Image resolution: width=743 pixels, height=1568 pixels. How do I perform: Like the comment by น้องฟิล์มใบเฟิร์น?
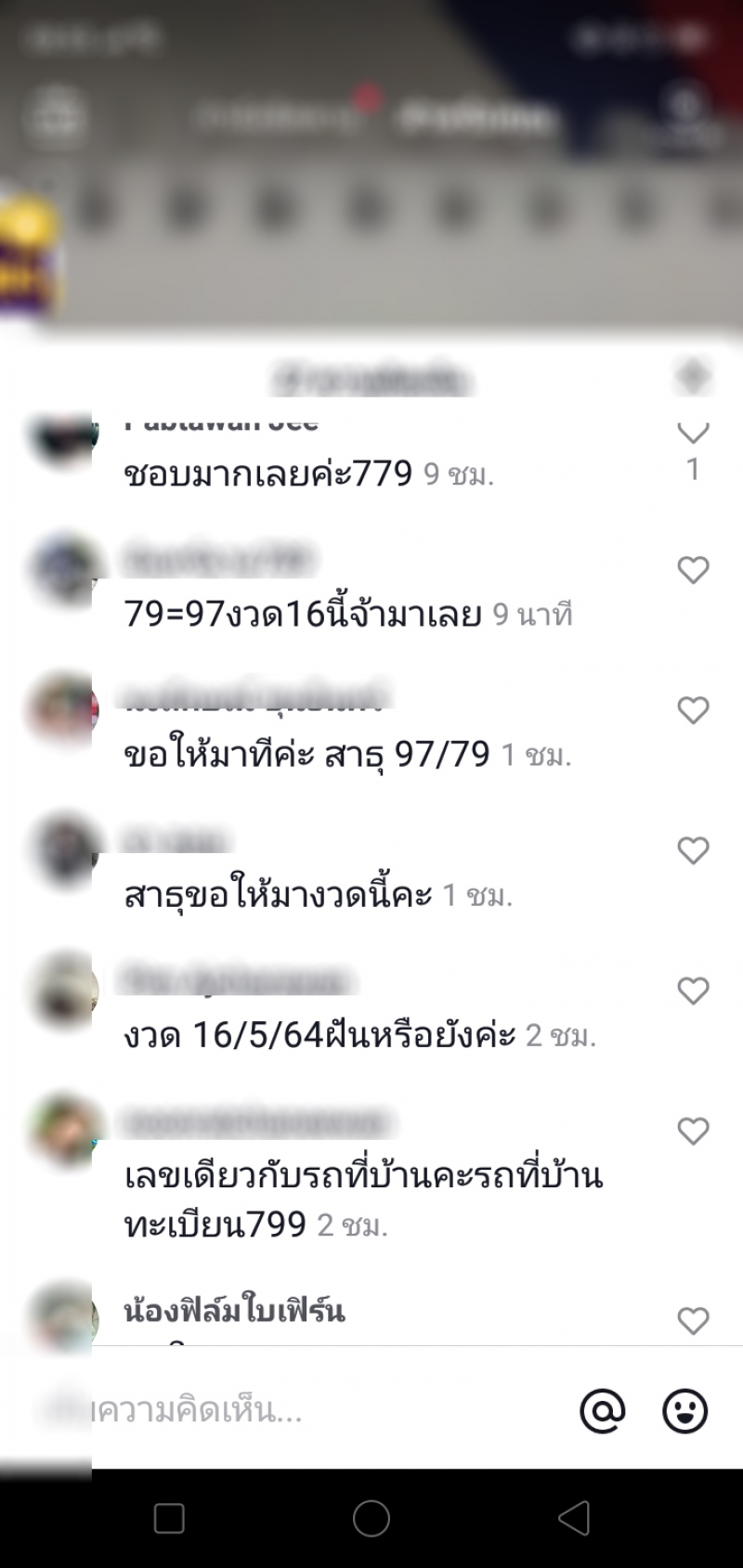tap(693, 1320)
